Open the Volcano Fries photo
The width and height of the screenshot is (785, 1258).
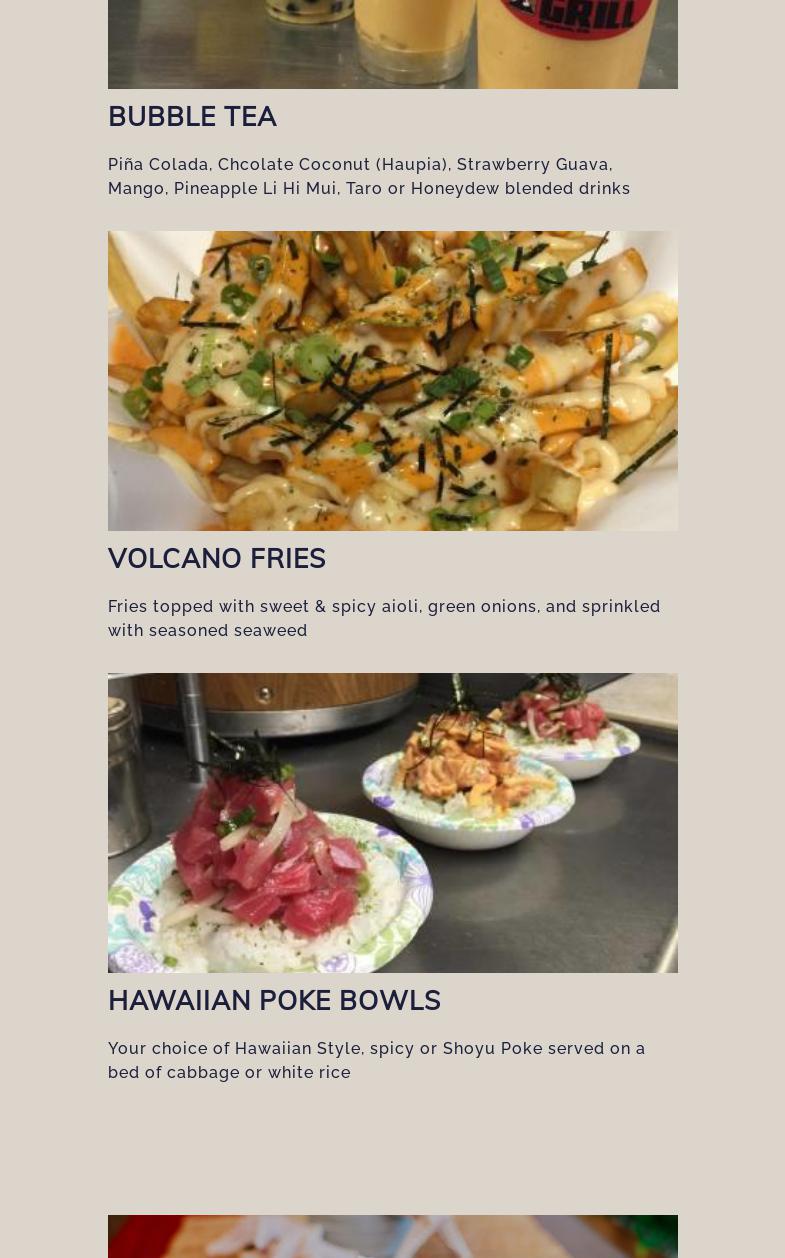point(392,380)
